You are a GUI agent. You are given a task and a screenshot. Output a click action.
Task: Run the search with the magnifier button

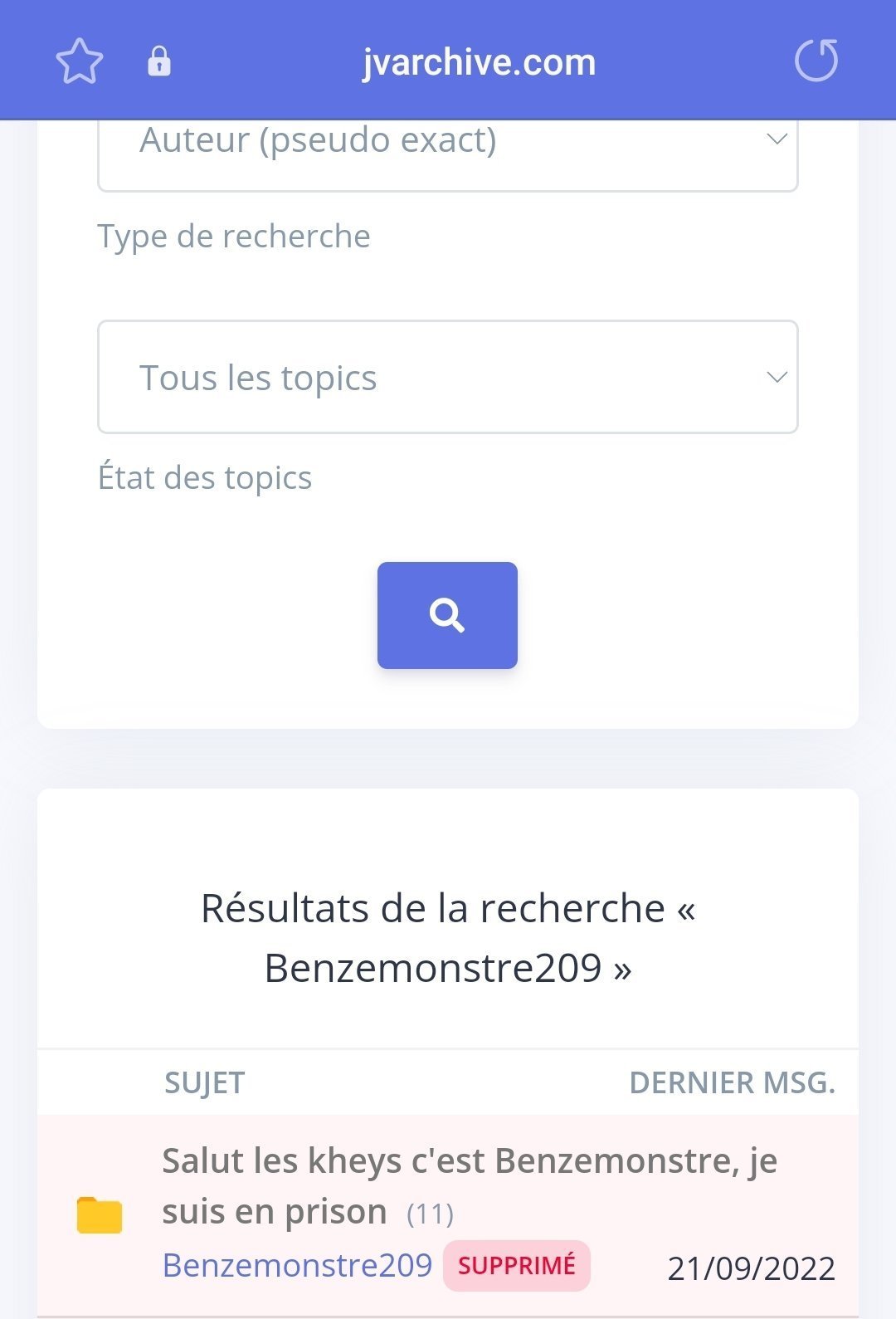click(447, 615)
